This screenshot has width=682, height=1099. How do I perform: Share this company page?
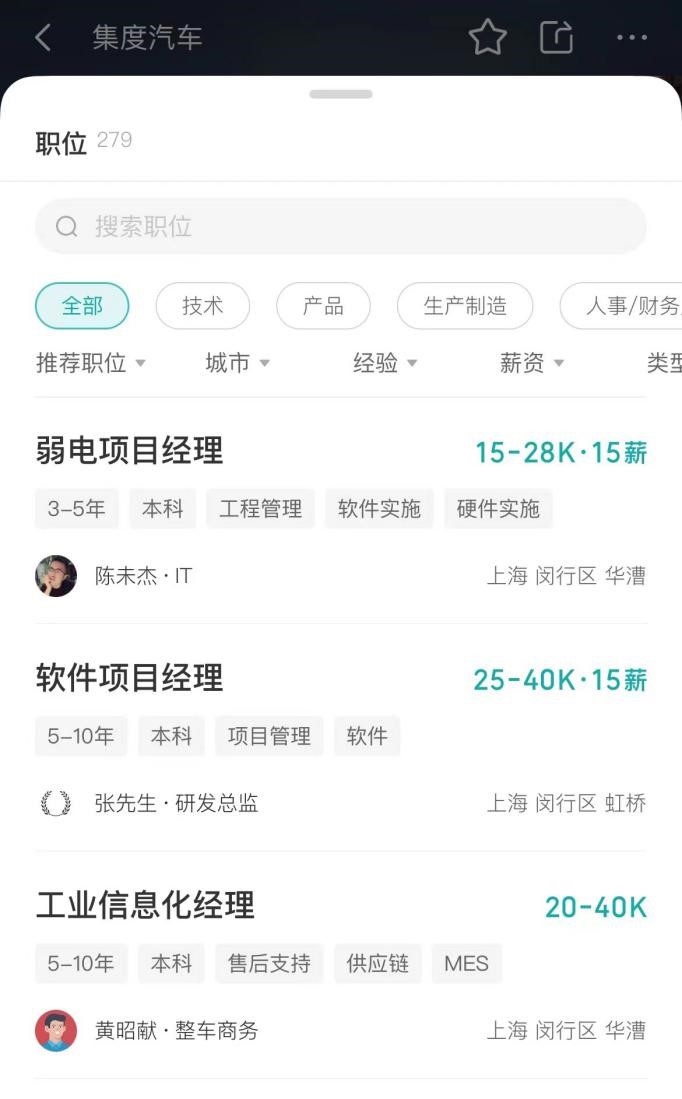click(556, 38)
